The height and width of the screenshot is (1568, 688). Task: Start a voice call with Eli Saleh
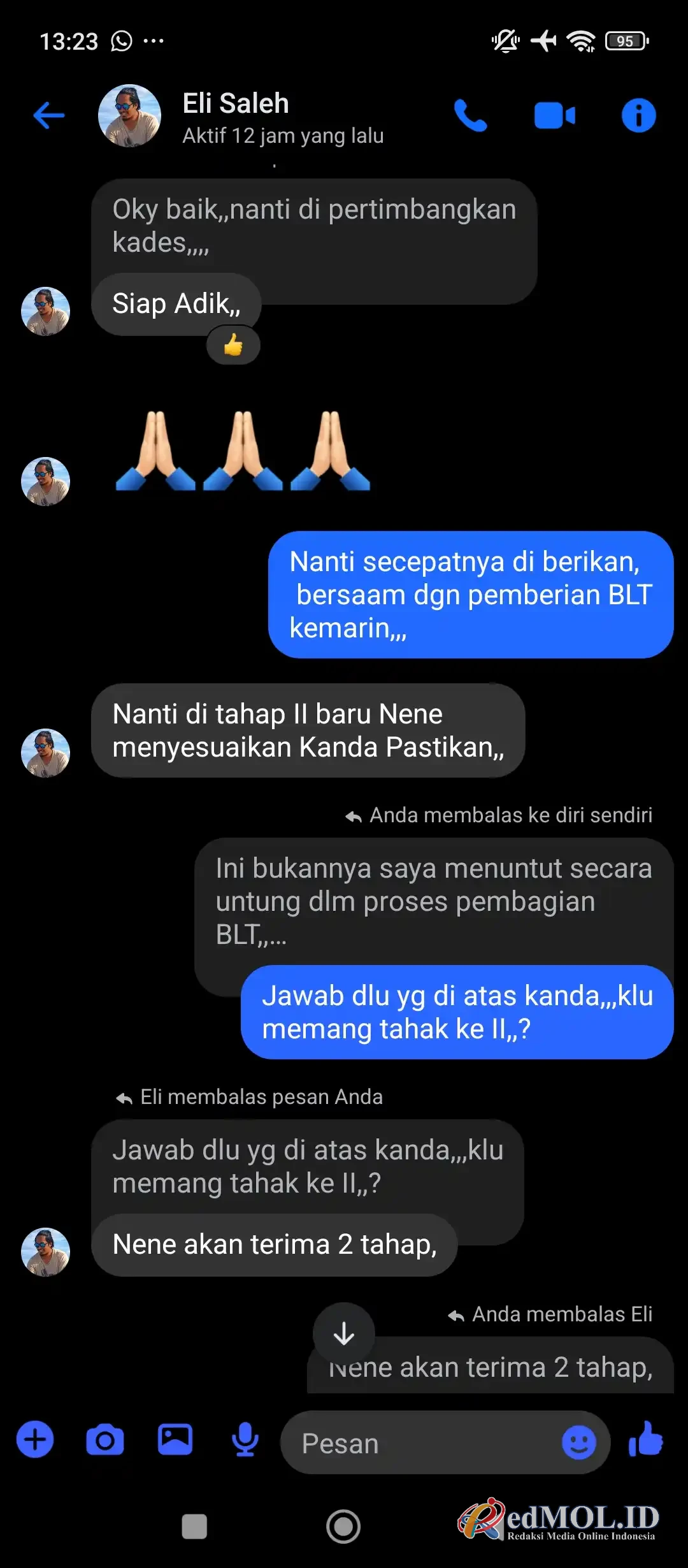pyautogui.click(x=470, y=115)
